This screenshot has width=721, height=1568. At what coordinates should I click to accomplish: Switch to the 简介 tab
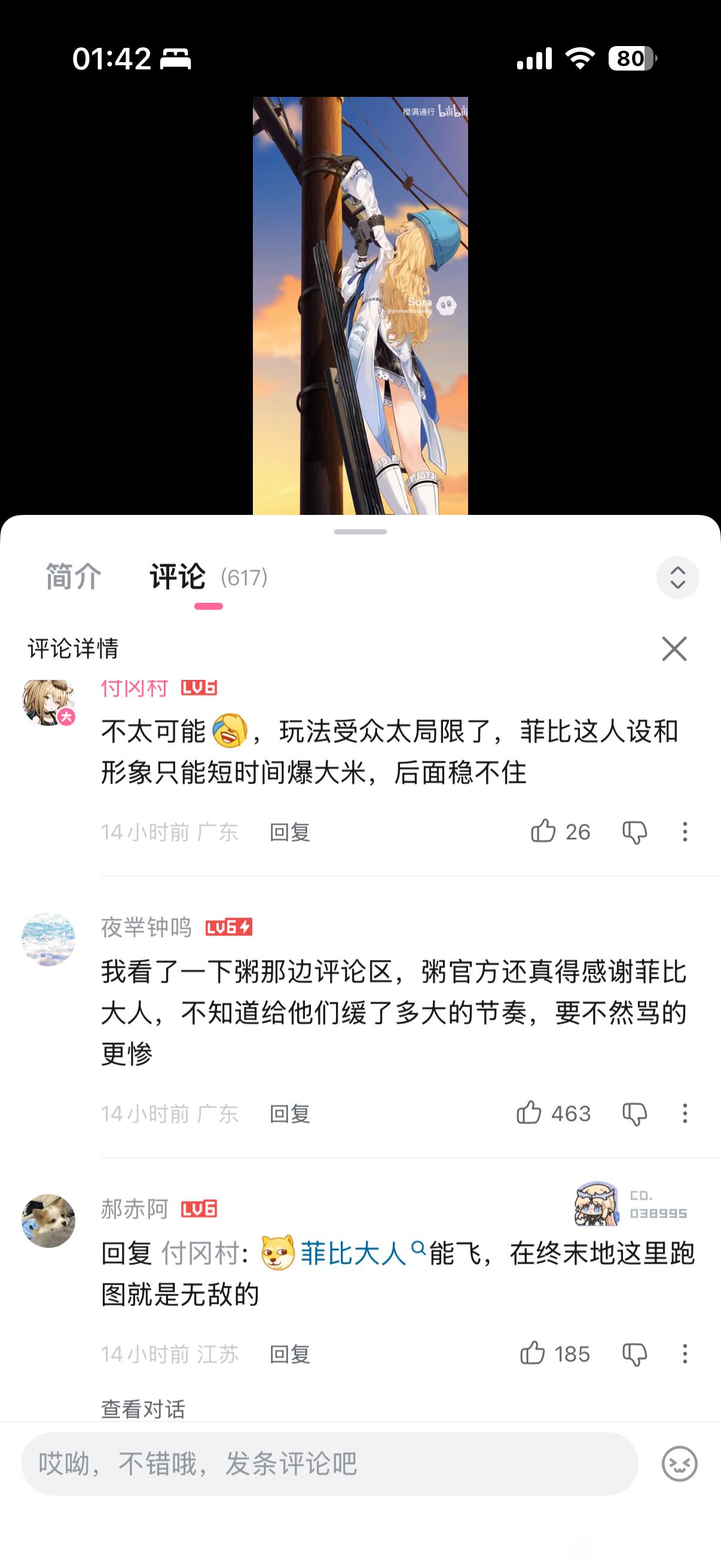tap(74, 576)
